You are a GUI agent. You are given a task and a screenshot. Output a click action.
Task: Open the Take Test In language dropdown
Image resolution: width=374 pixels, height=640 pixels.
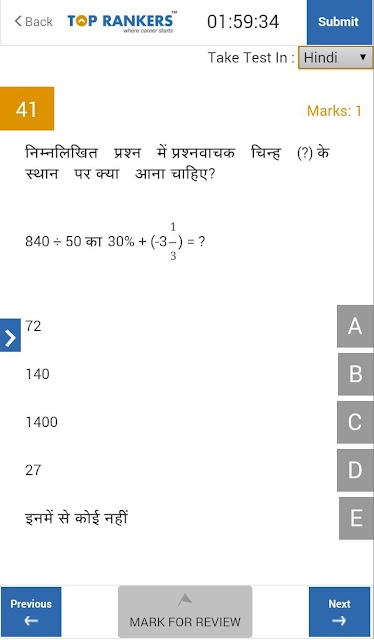click(335, 58)
